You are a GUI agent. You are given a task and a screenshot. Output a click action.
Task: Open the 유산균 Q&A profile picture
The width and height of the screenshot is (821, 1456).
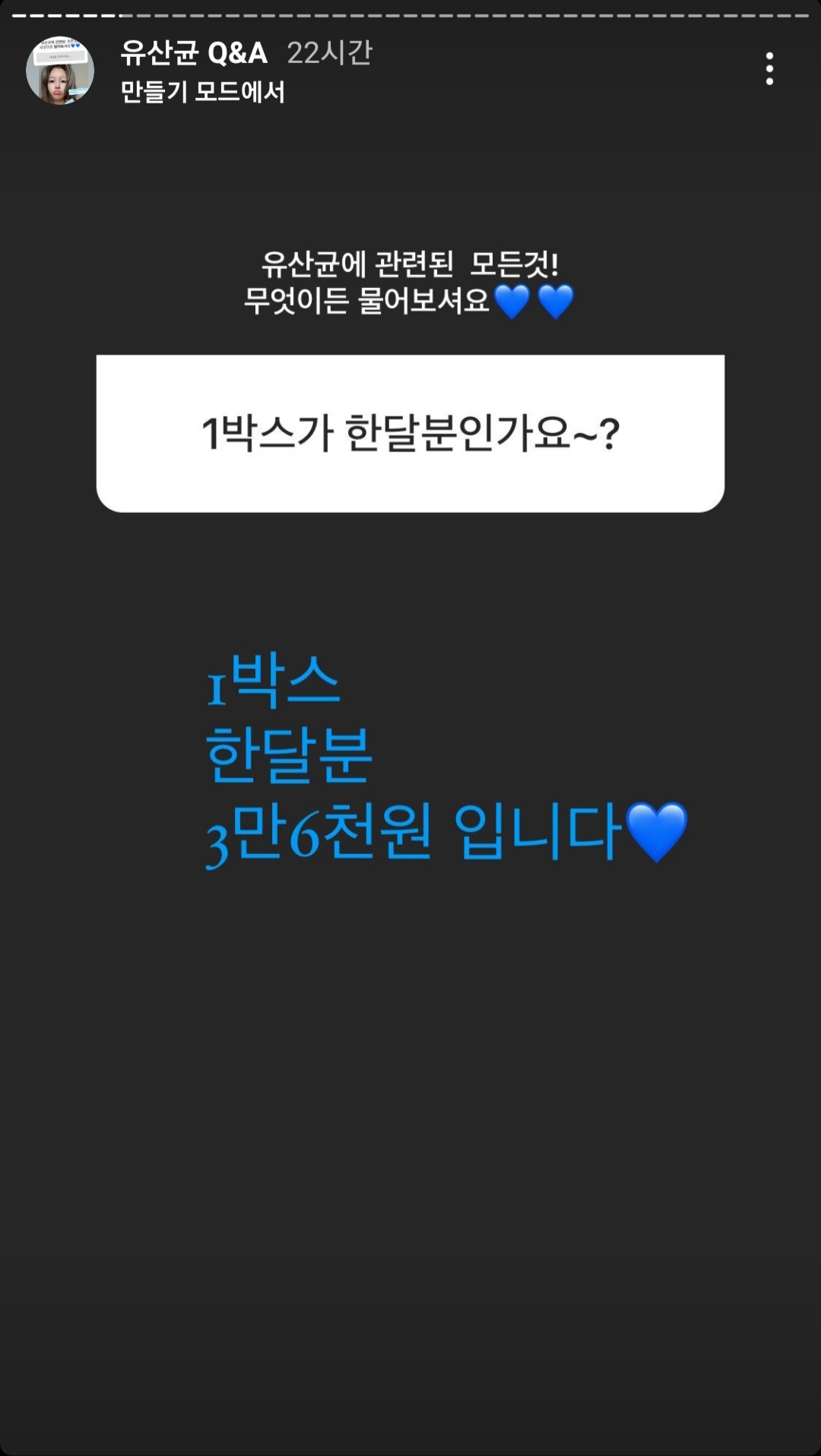click(60, 71)
